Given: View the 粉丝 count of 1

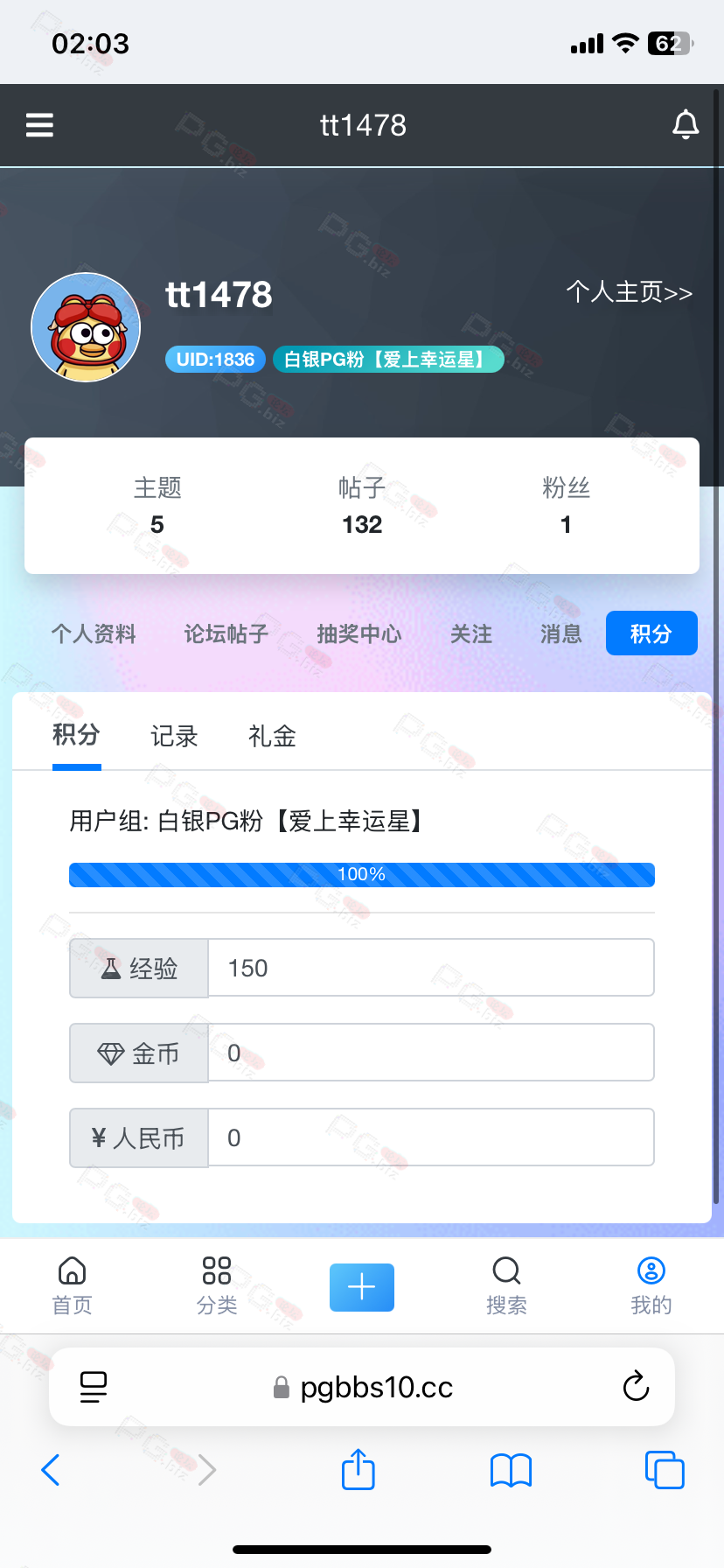Looking at the screenshot, I should 566,506.
